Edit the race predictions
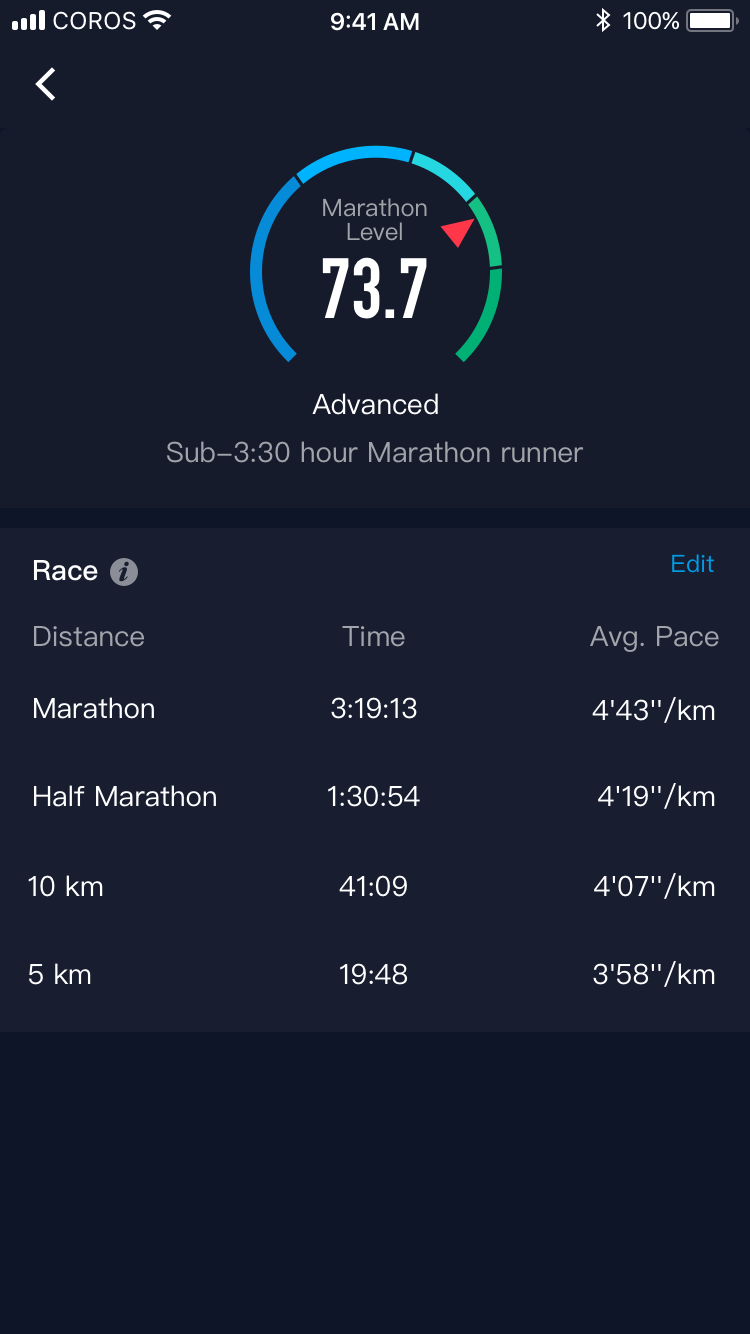 [x=692, y=564]
